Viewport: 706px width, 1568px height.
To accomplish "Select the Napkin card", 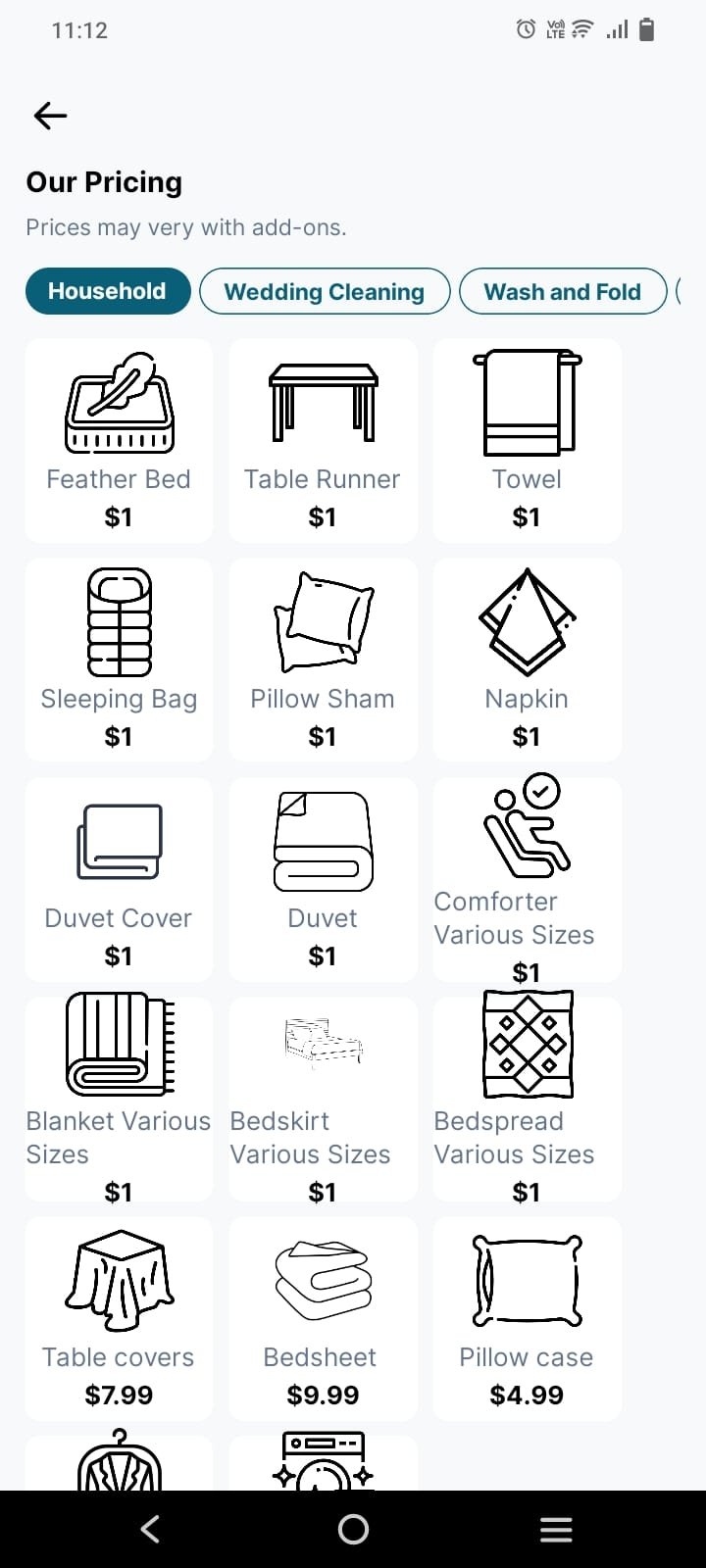I will pyautogui.click(x=527, y=660).
